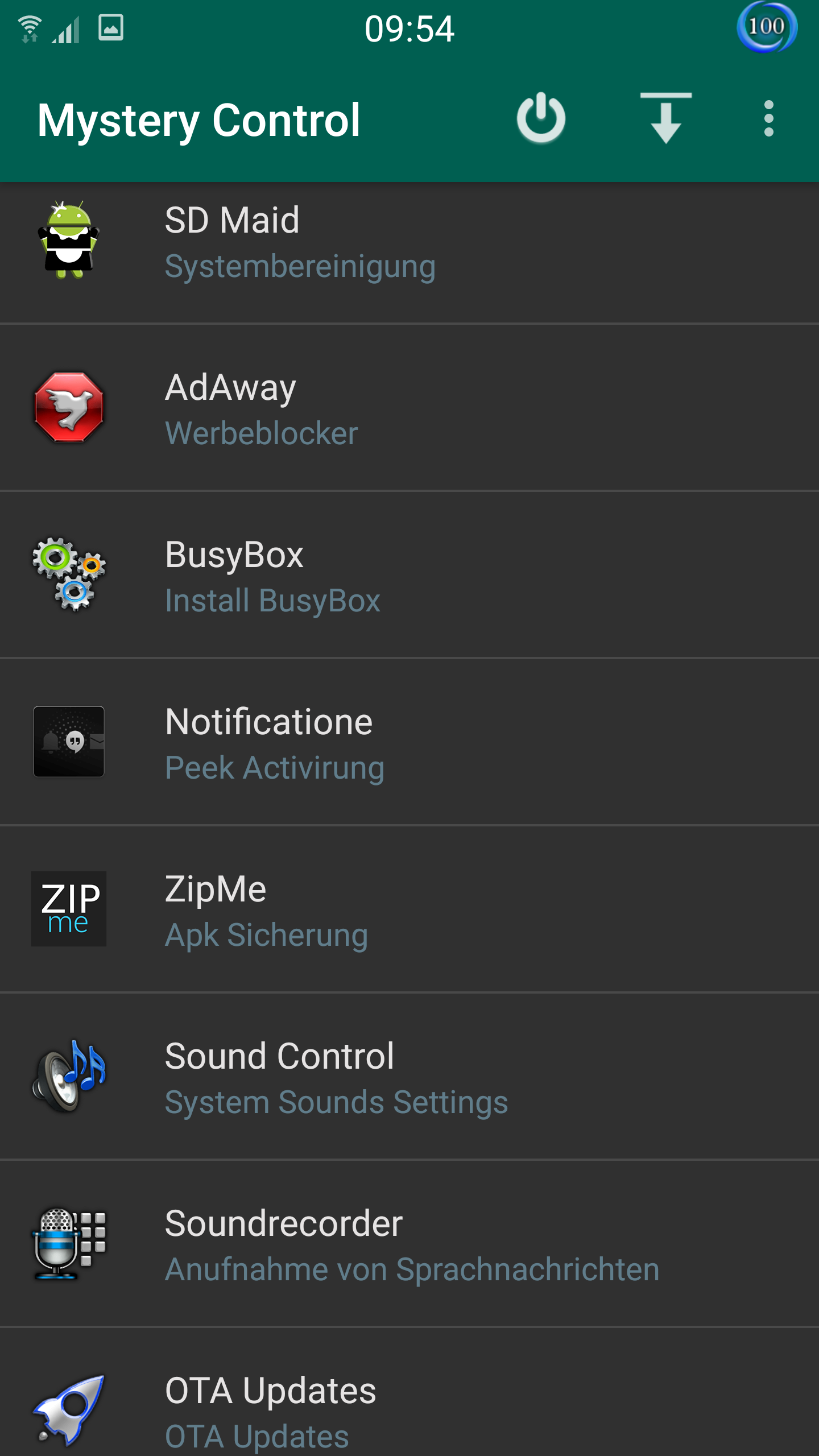The image size is (819, 1456).
Task: Open the Soundrecorder row
Action: [x=409, y=1244]
